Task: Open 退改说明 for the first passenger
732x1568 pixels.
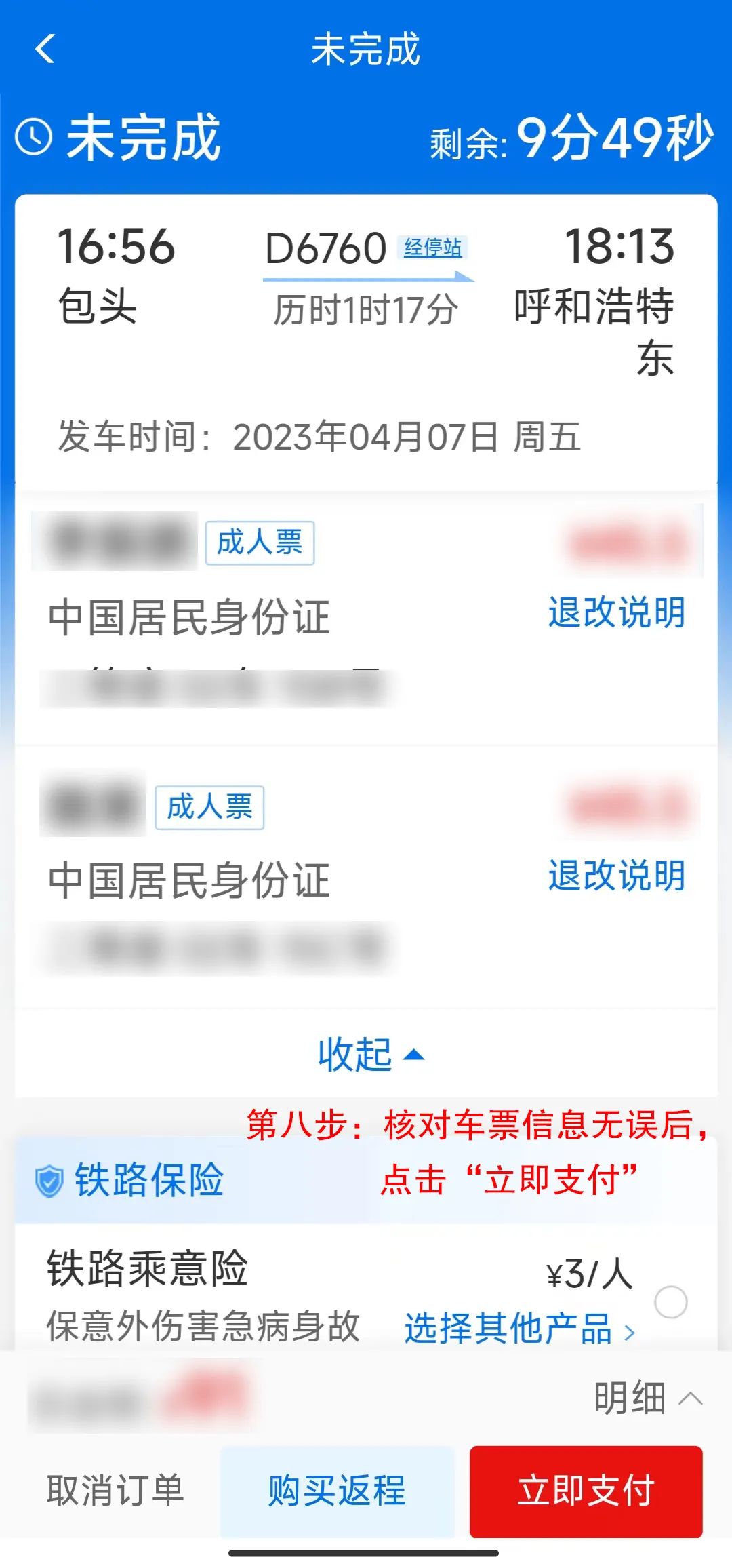Action: pos(616,612)
